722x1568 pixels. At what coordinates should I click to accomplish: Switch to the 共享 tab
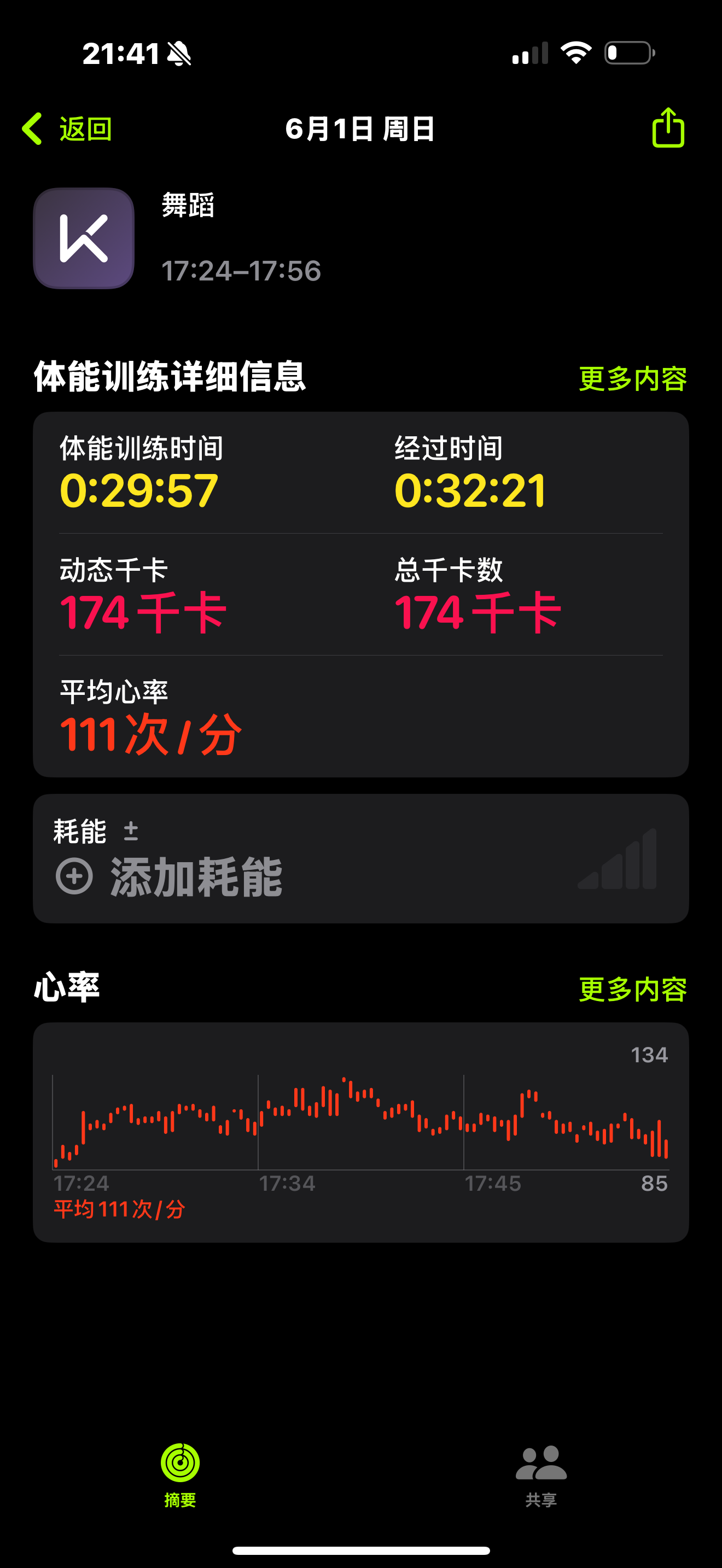(x=541, y=1475)
